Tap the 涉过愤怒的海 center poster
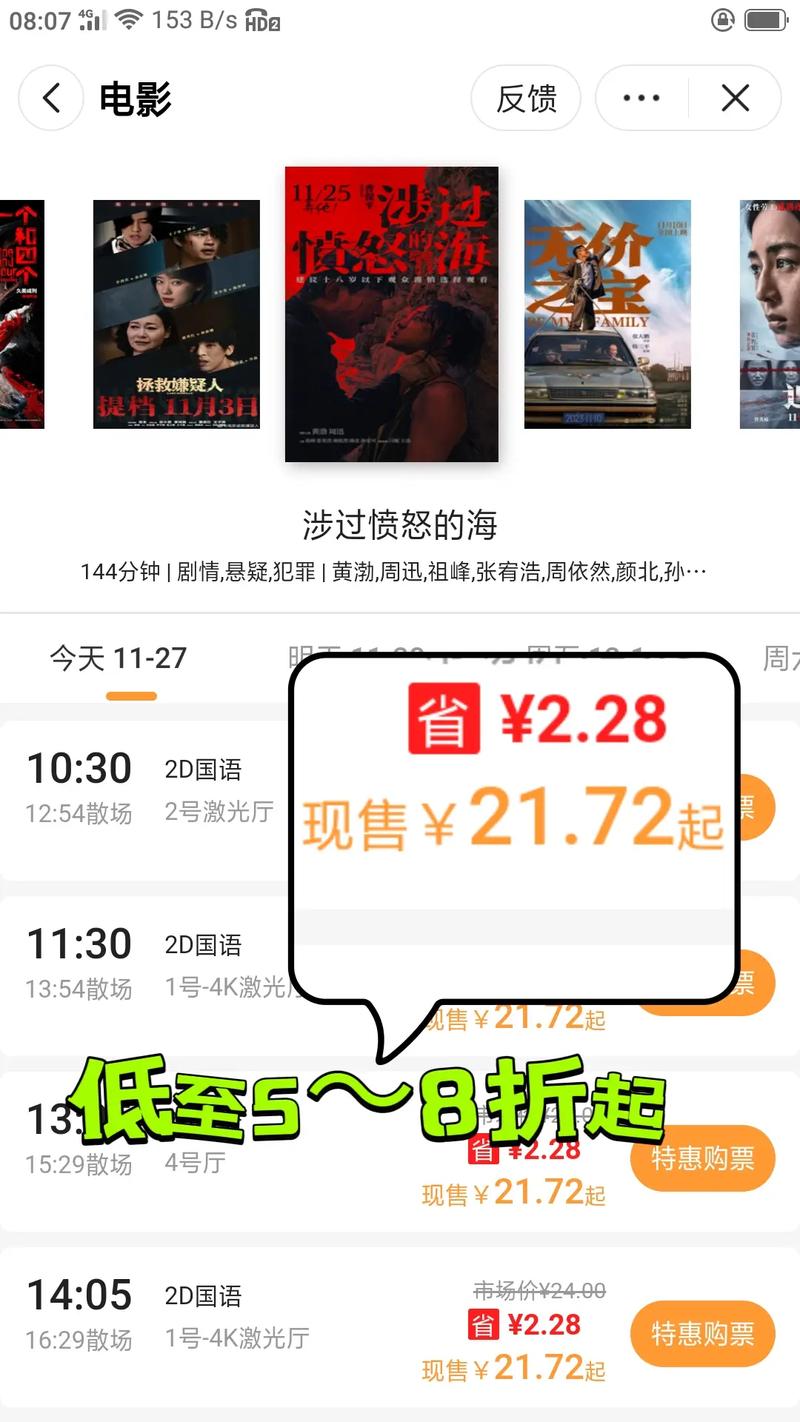Viewport: 800px width, 1422px height. (x=392, y=314)
